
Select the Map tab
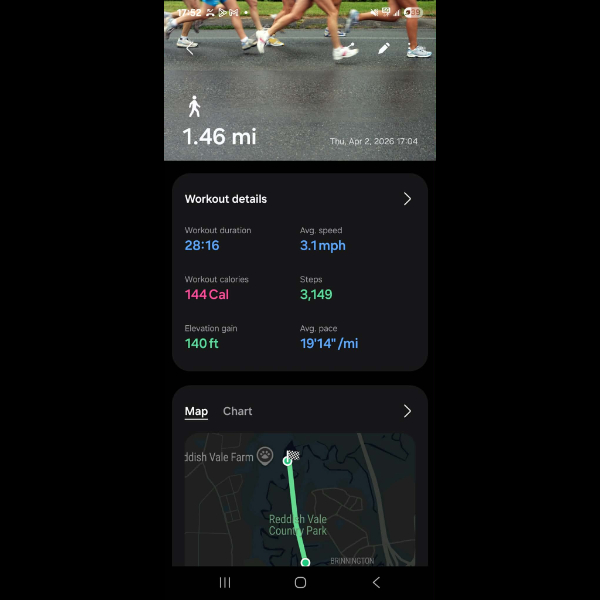click(x=196, y=411)
